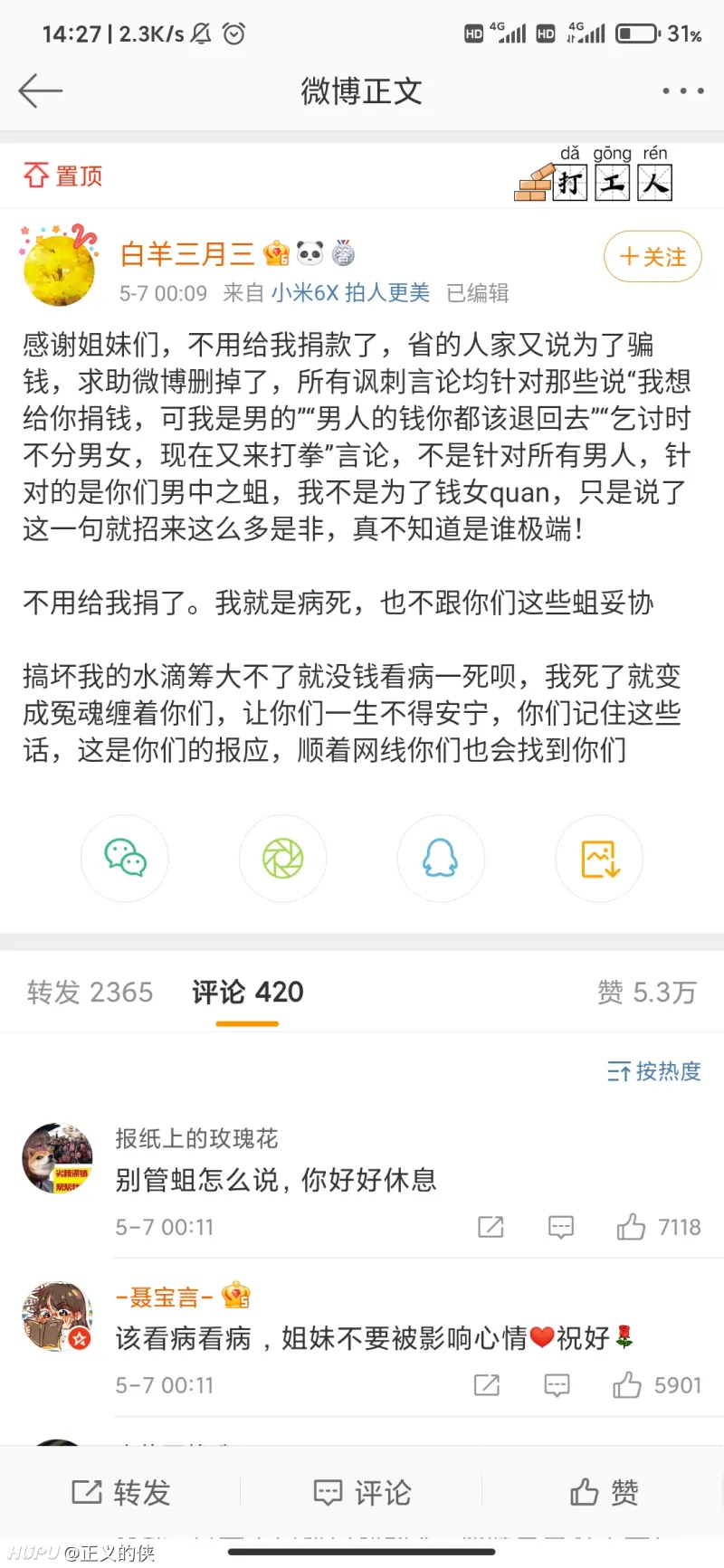Reply to 报纸上的玫瑰花's comment
Image resolution: width=724 pixels, height=1568 pixels.
pyautogui.click(x=561, y=1227)
